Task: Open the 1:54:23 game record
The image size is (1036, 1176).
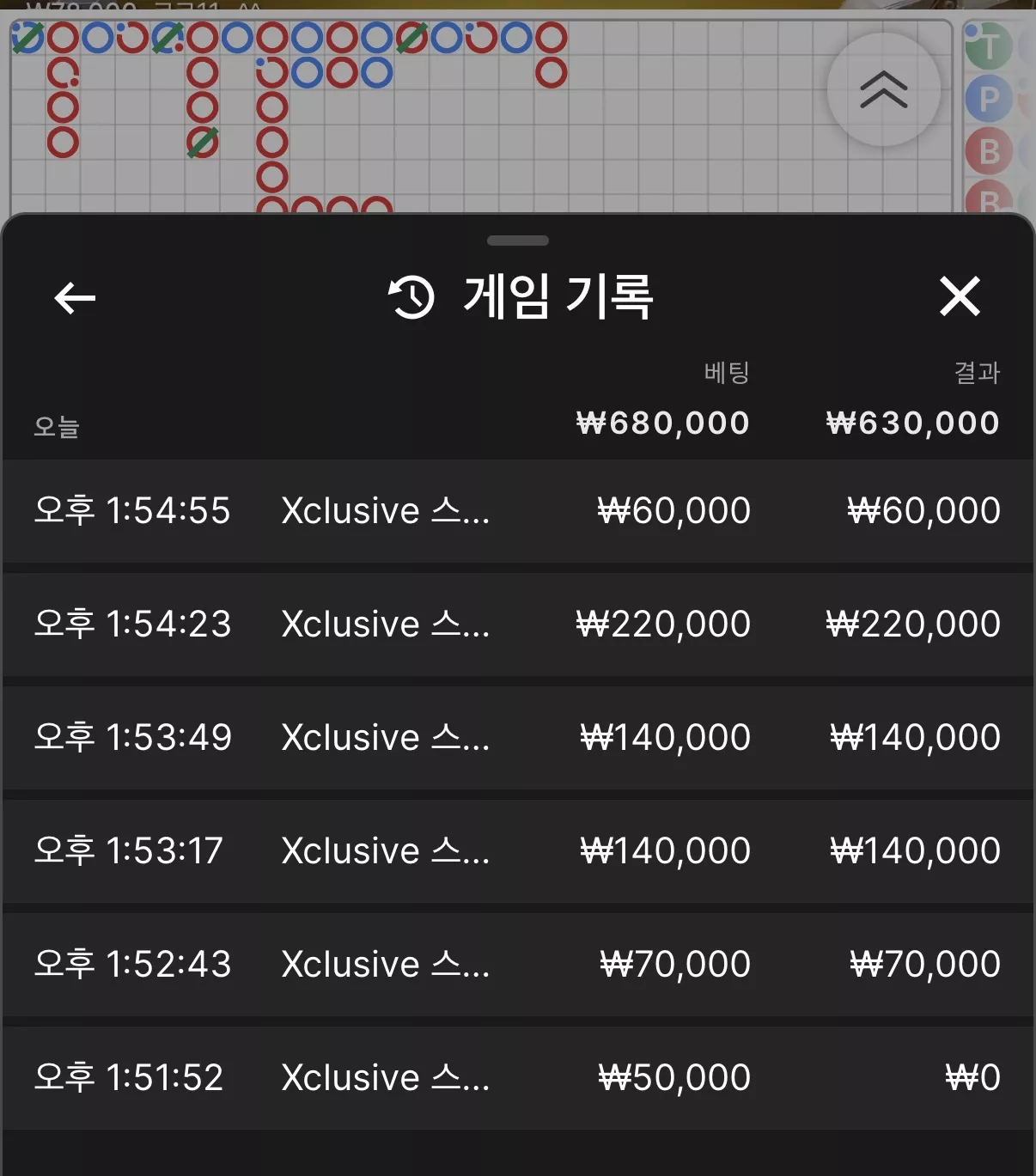Action: pyautogui.click(x=518, y=625)
